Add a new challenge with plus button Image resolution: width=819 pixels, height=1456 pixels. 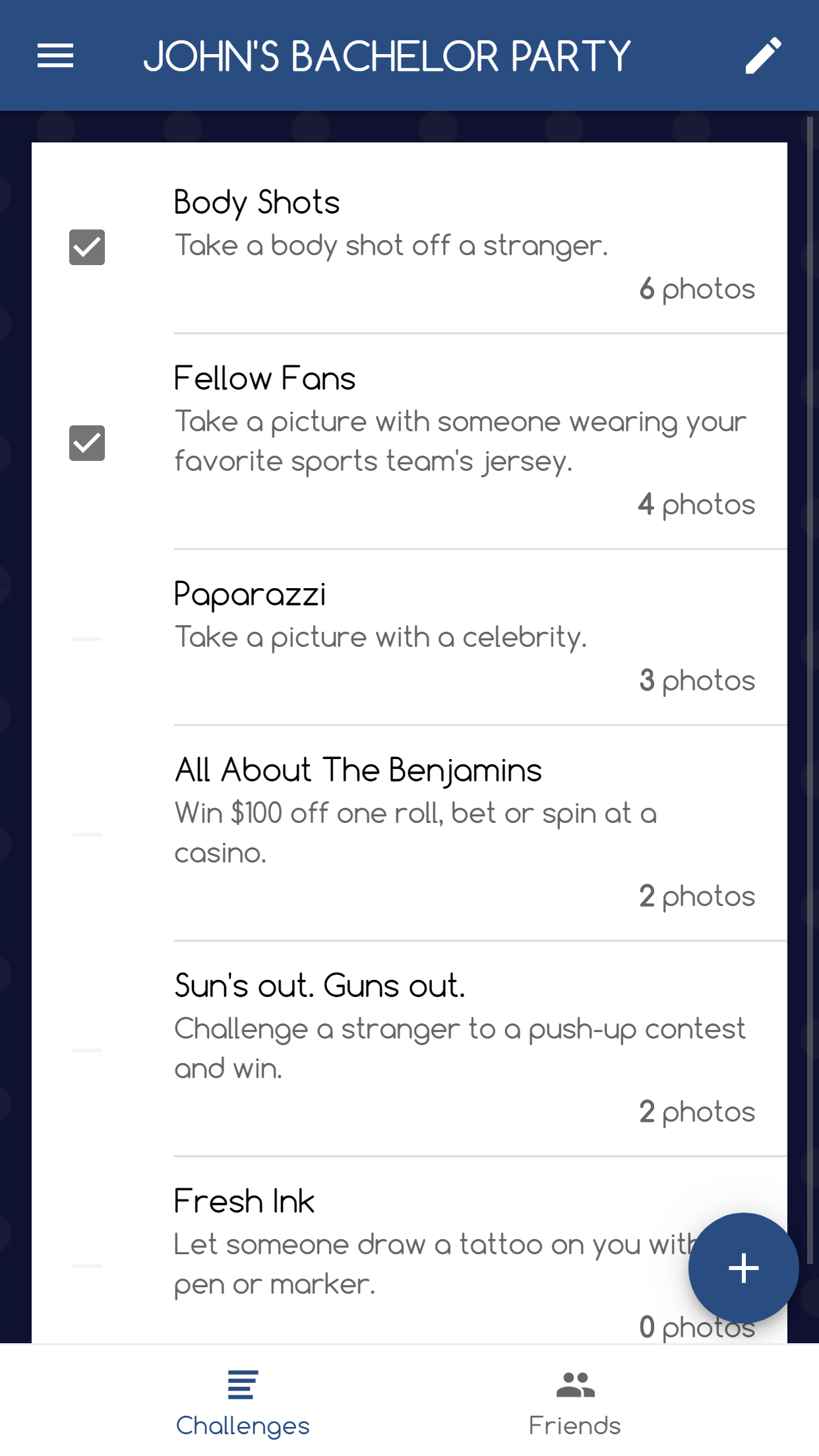743,1267
